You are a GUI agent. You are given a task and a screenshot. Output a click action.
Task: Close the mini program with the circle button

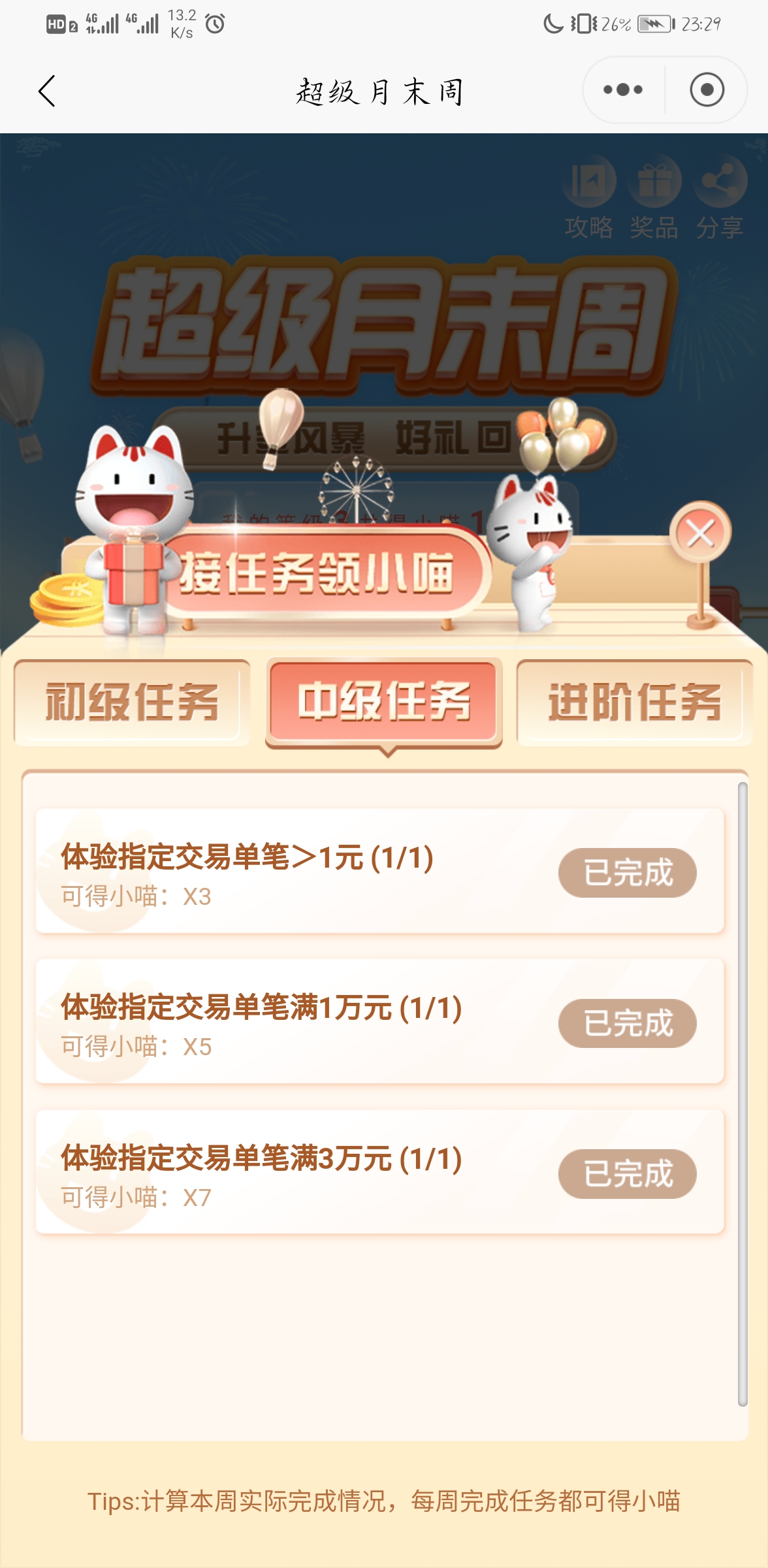(x=707, y=90)
